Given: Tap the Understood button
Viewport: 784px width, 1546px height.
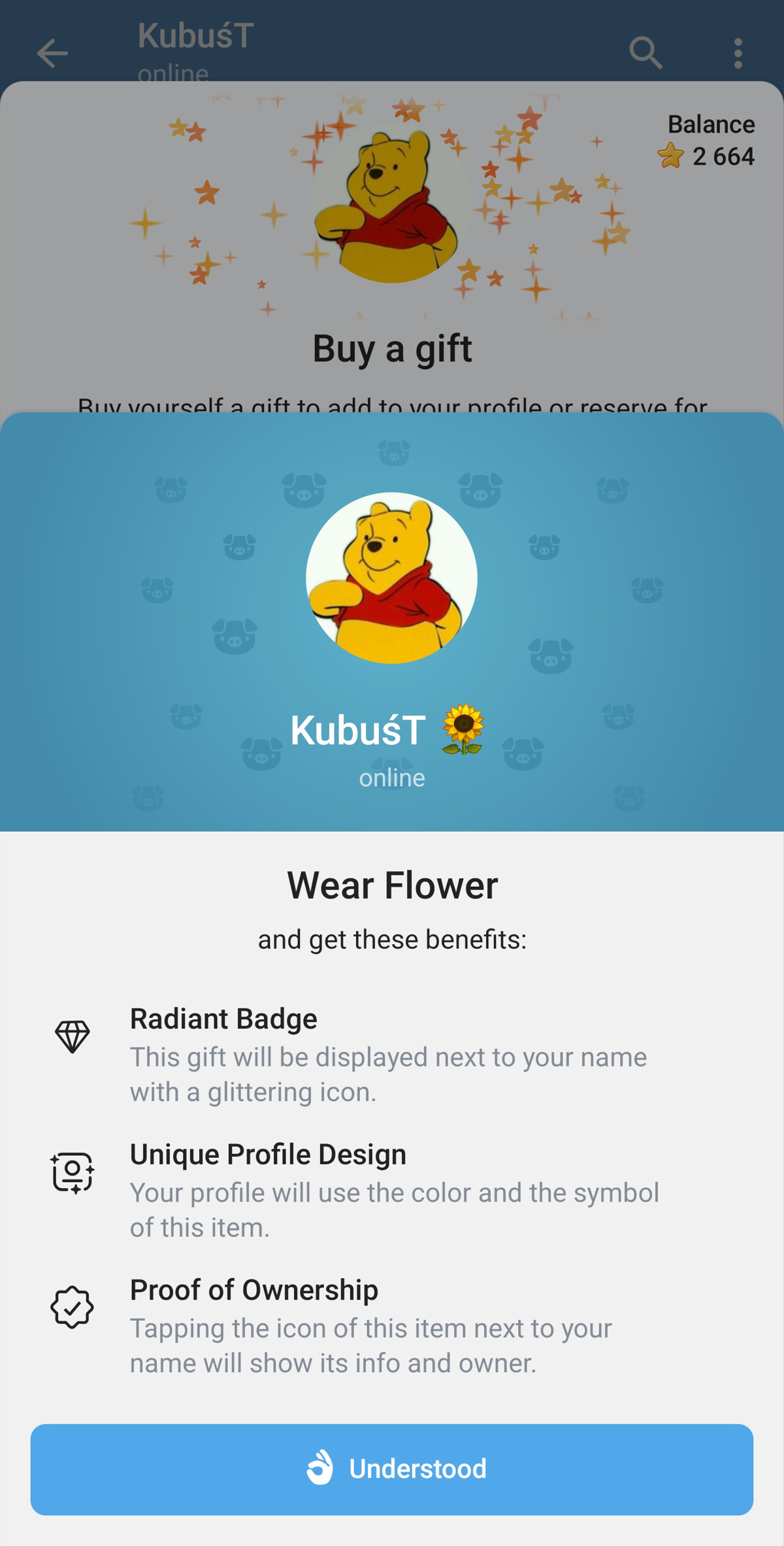Looking at the screenshot, I should (x=392, y=1469).
